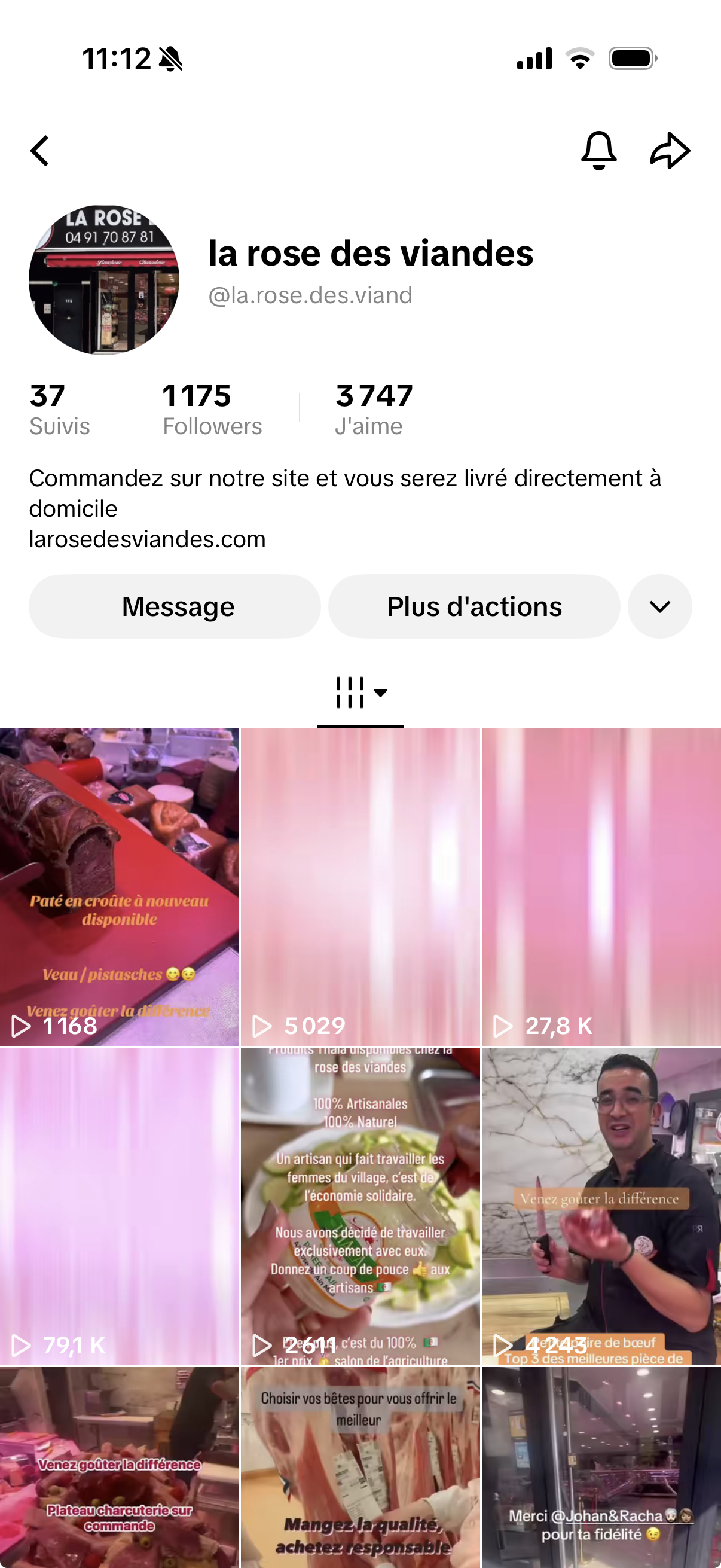721x1568 pixels.
Task: Expand suggested accounts with the chevron button
Action: 659,606
